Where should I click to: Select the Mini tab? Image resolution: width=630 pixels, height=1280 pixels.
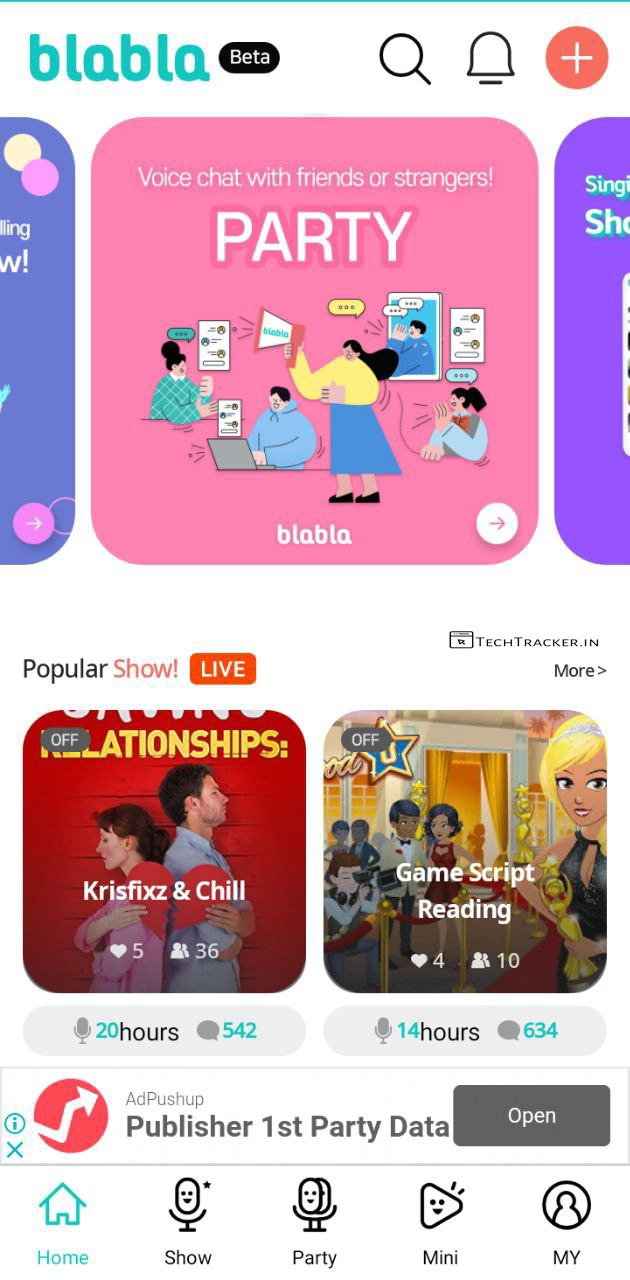[x=440, y=1222]
